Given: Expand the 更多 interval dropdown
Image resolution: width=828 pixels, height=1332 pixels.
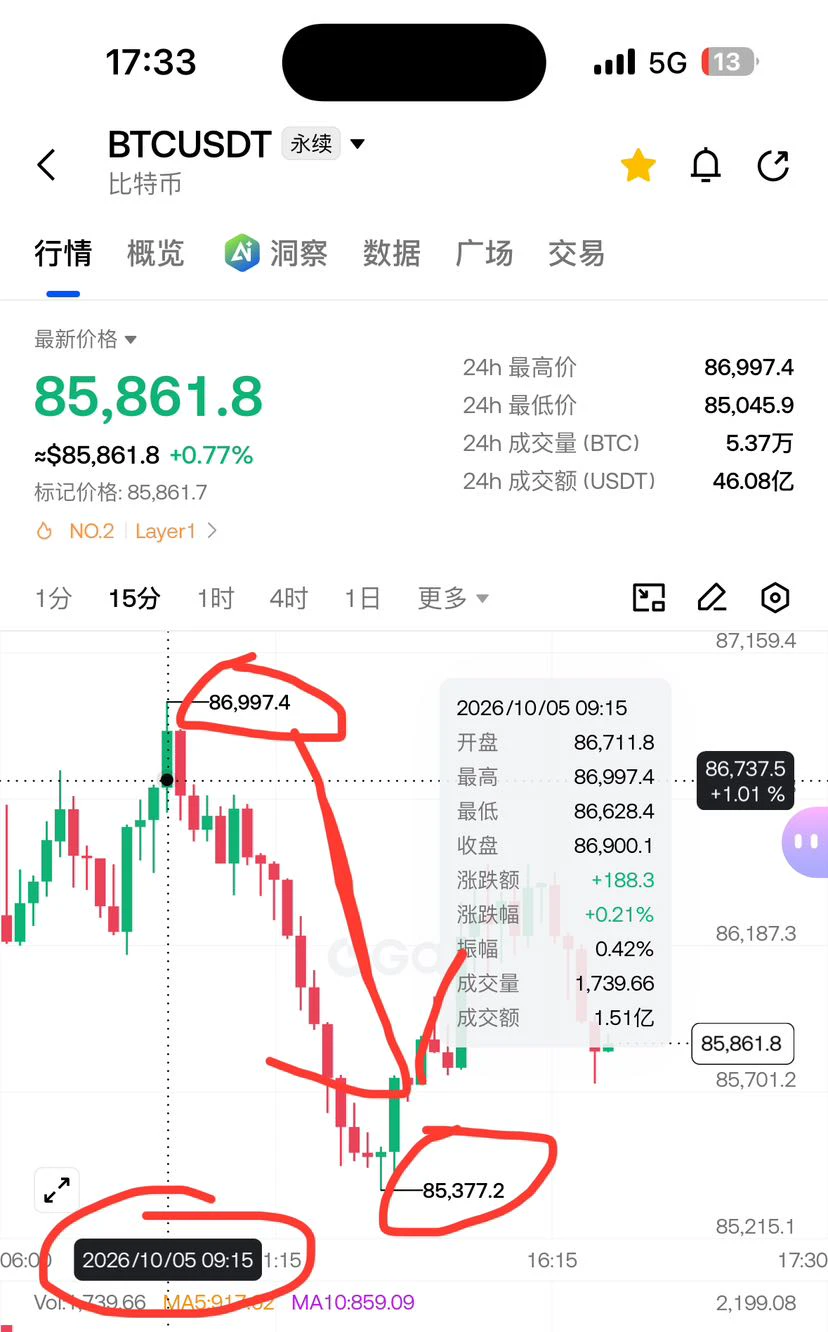Looking at the screenshot, I should pyautogui.click(x=453, y=599).
